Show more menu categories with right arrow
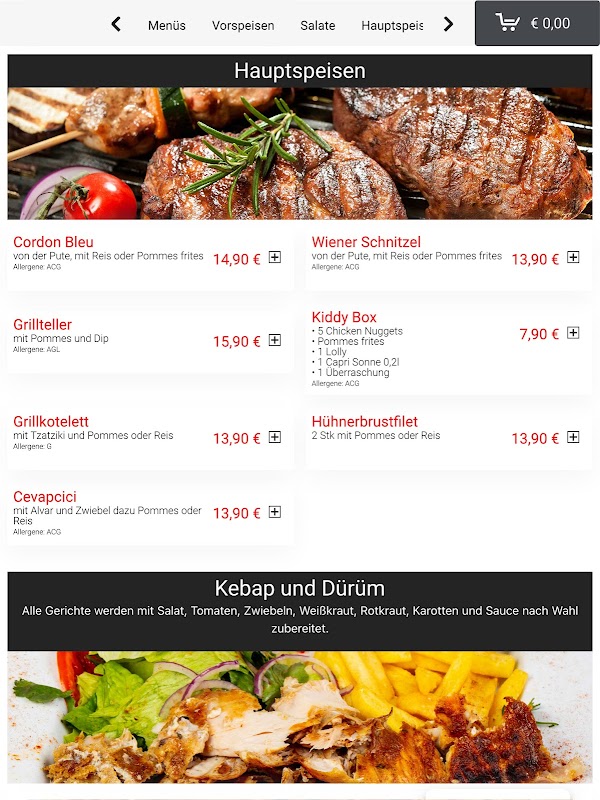The width and height of the screenshot is (600, 800). coord(448,25)
